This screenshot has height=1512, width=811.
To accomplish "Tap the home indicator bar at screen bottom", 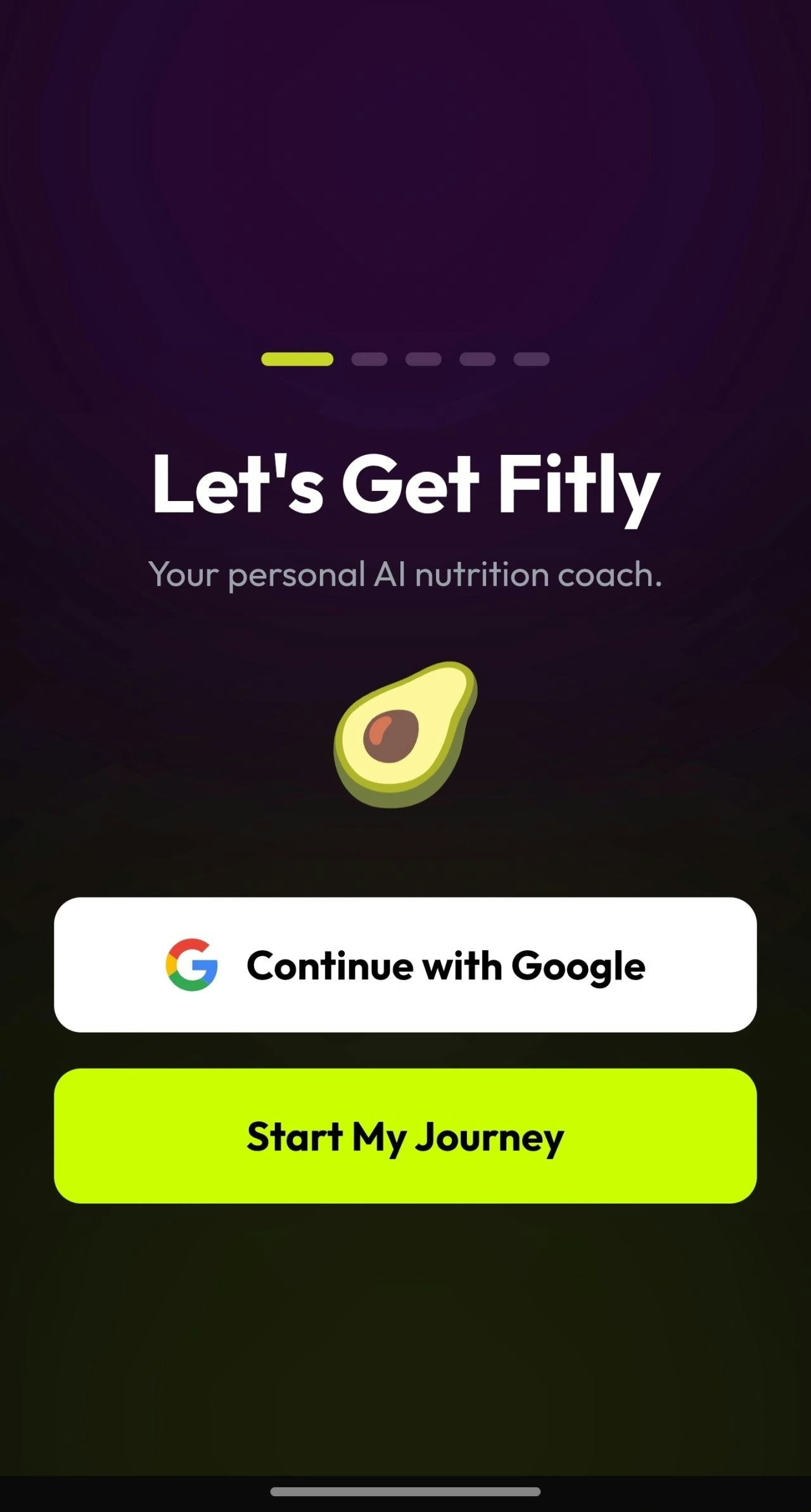I will 405,1489.
